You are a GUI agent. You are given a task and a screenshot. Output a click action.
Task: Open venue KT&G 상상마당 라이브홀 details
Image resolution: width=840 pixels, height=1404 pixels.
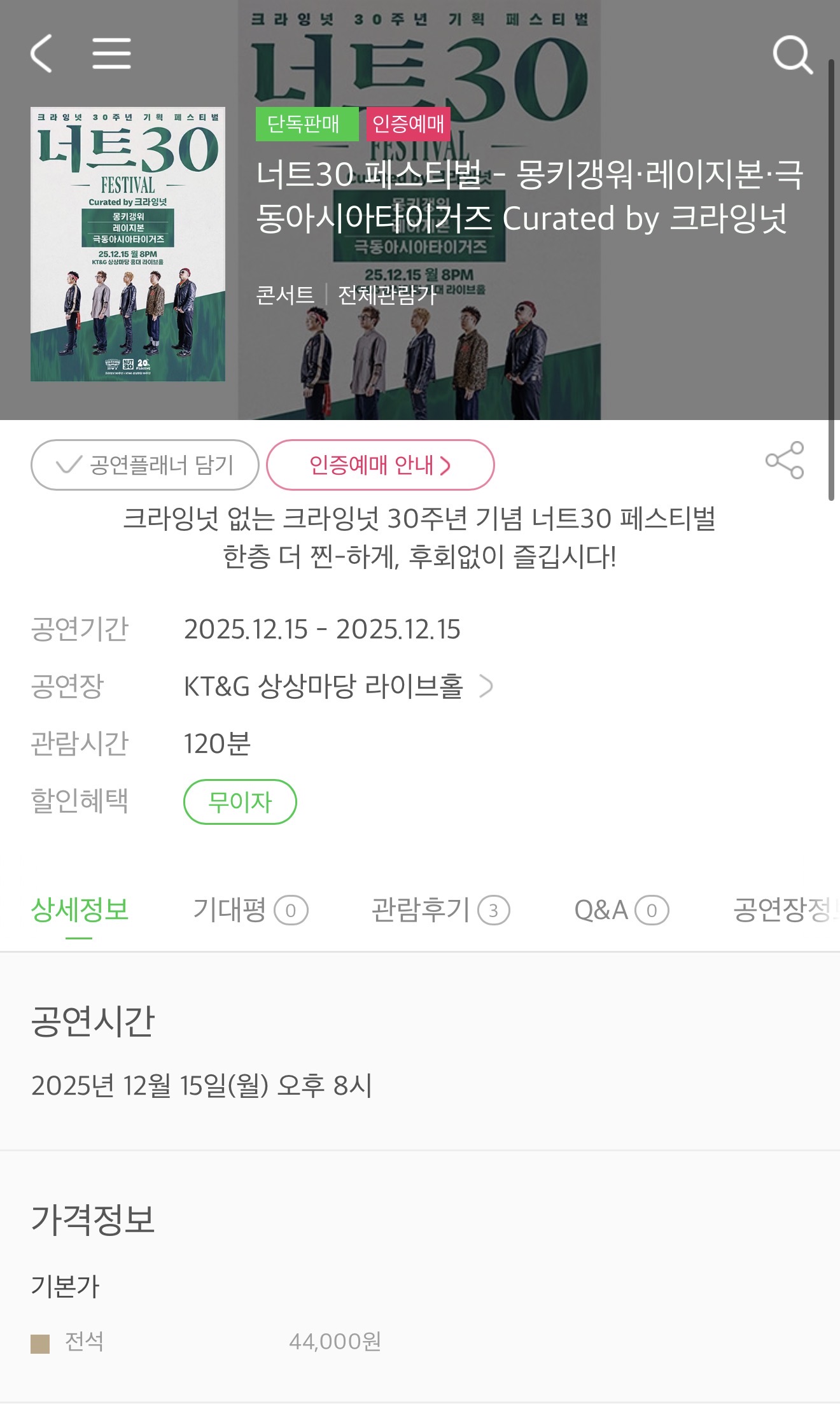tap(337, 686)
